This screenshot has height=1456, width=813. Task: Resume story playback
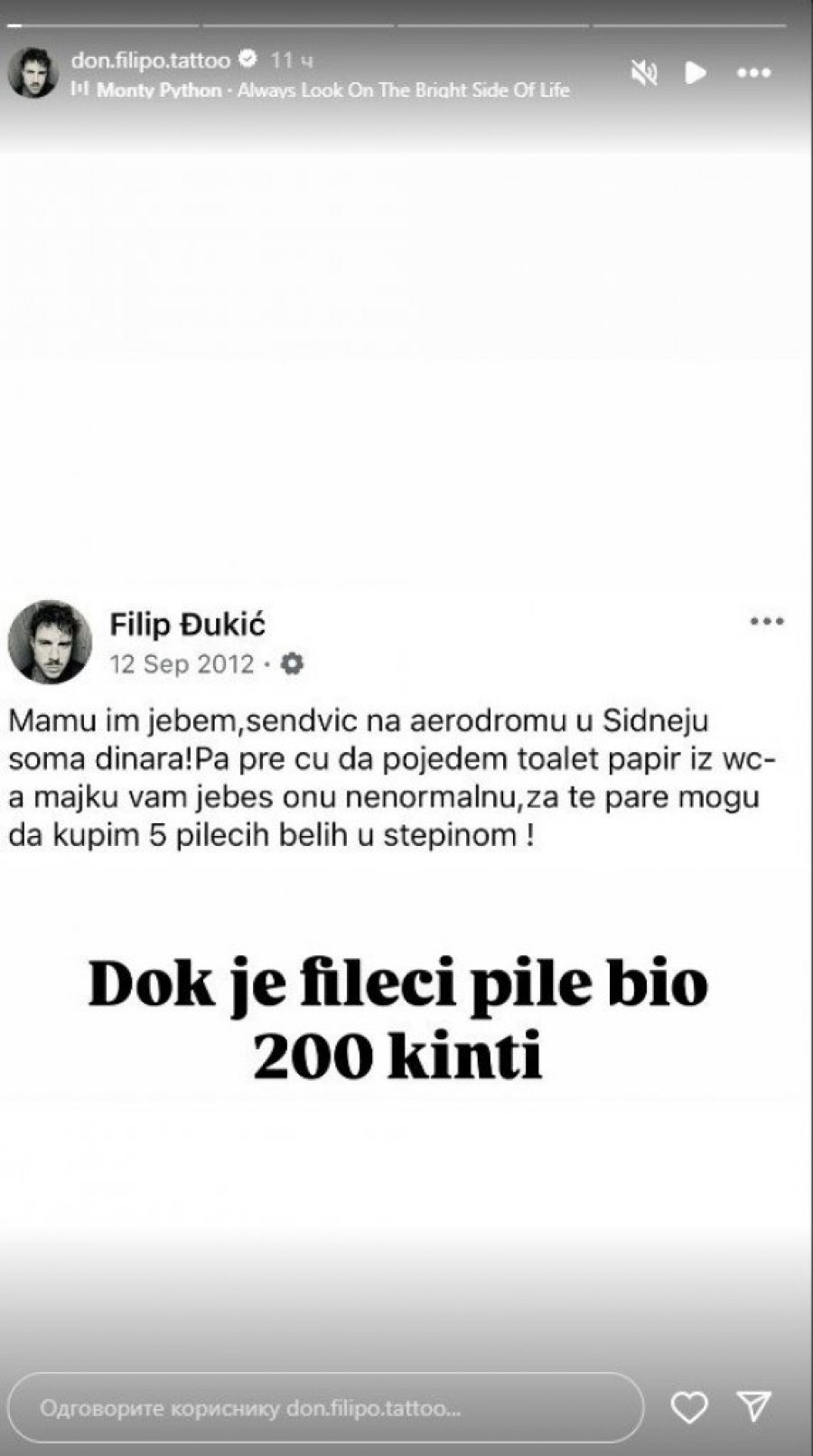[695, 73]
